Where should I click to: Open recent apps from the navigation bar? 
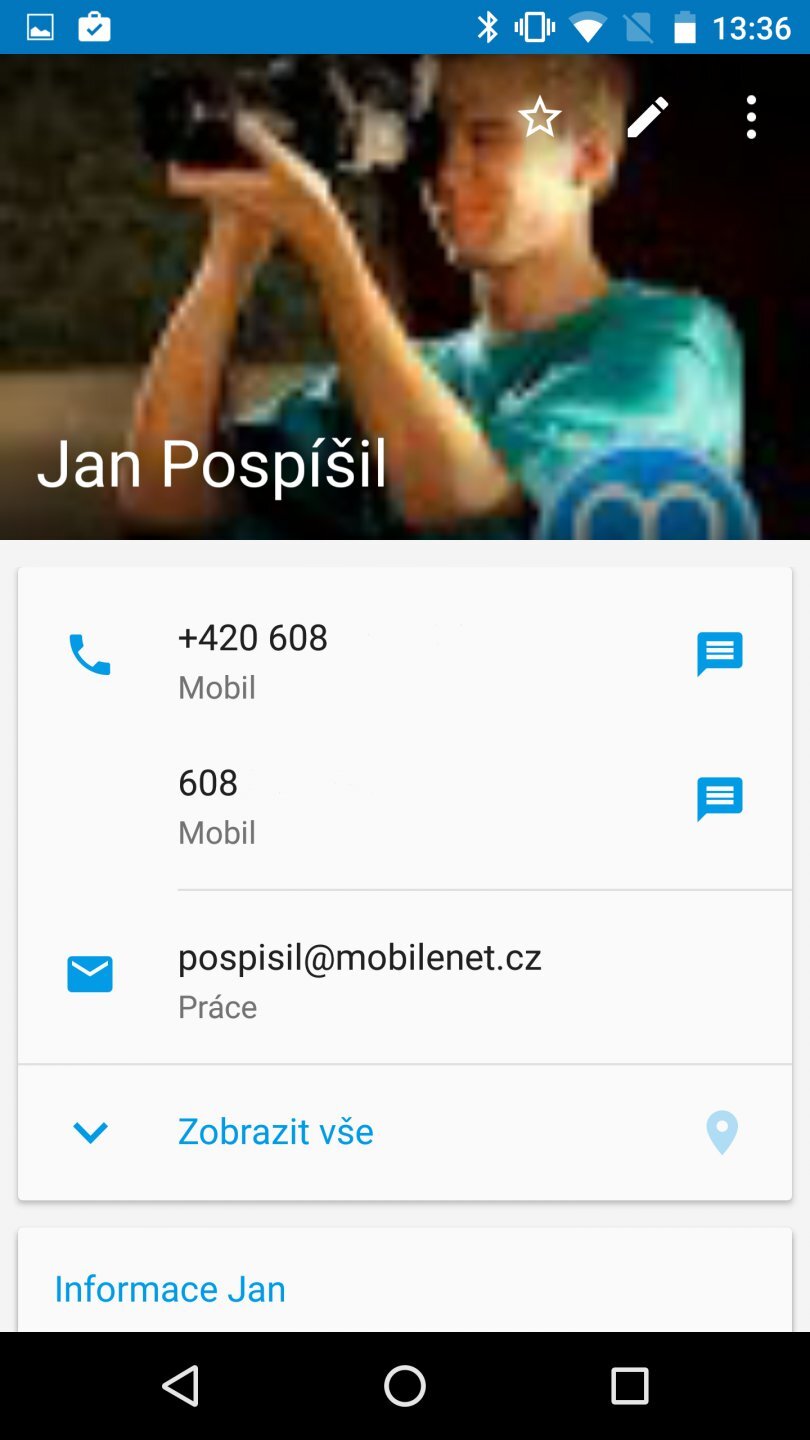[630, 1386]
